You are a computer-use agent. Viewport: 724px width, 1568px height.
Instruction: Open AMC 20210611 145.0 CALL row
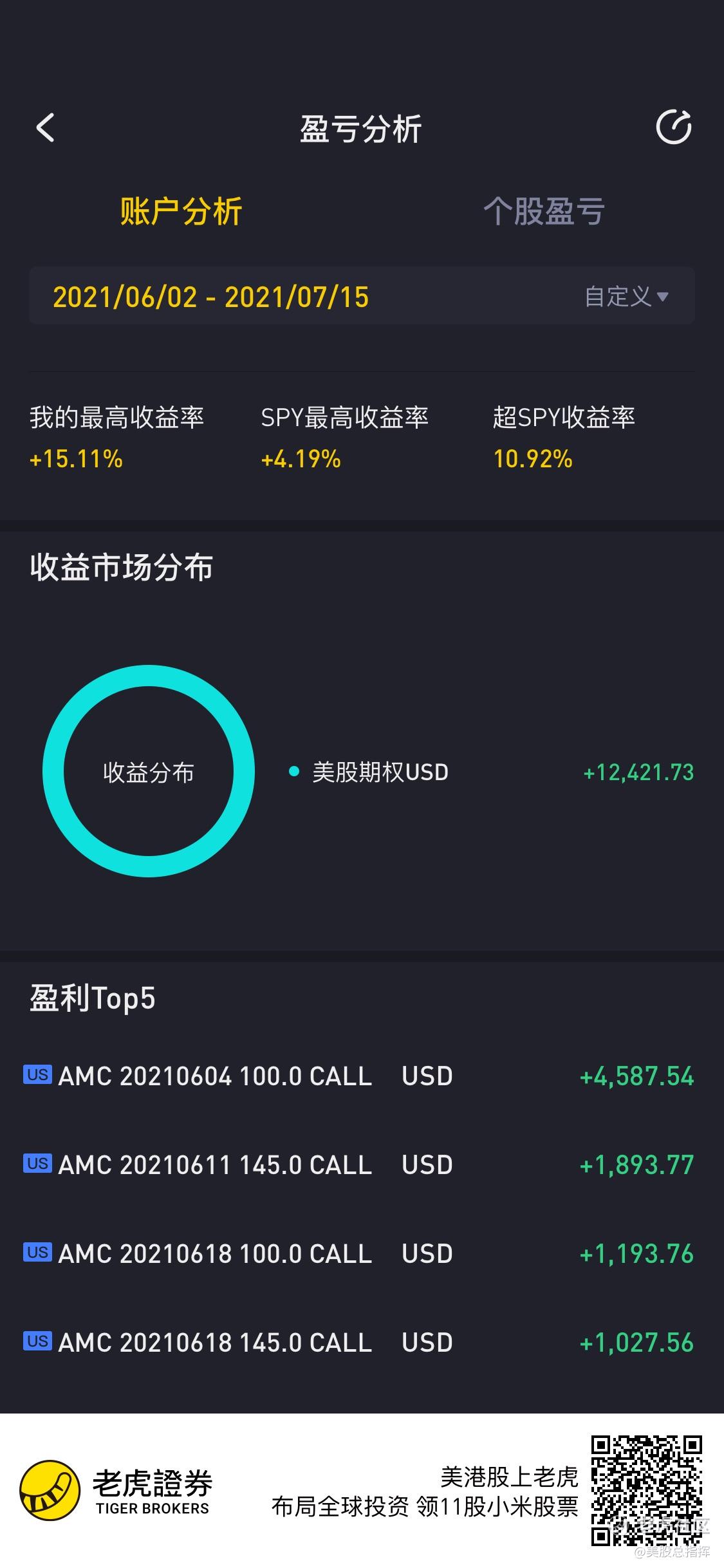(362, 1165)
